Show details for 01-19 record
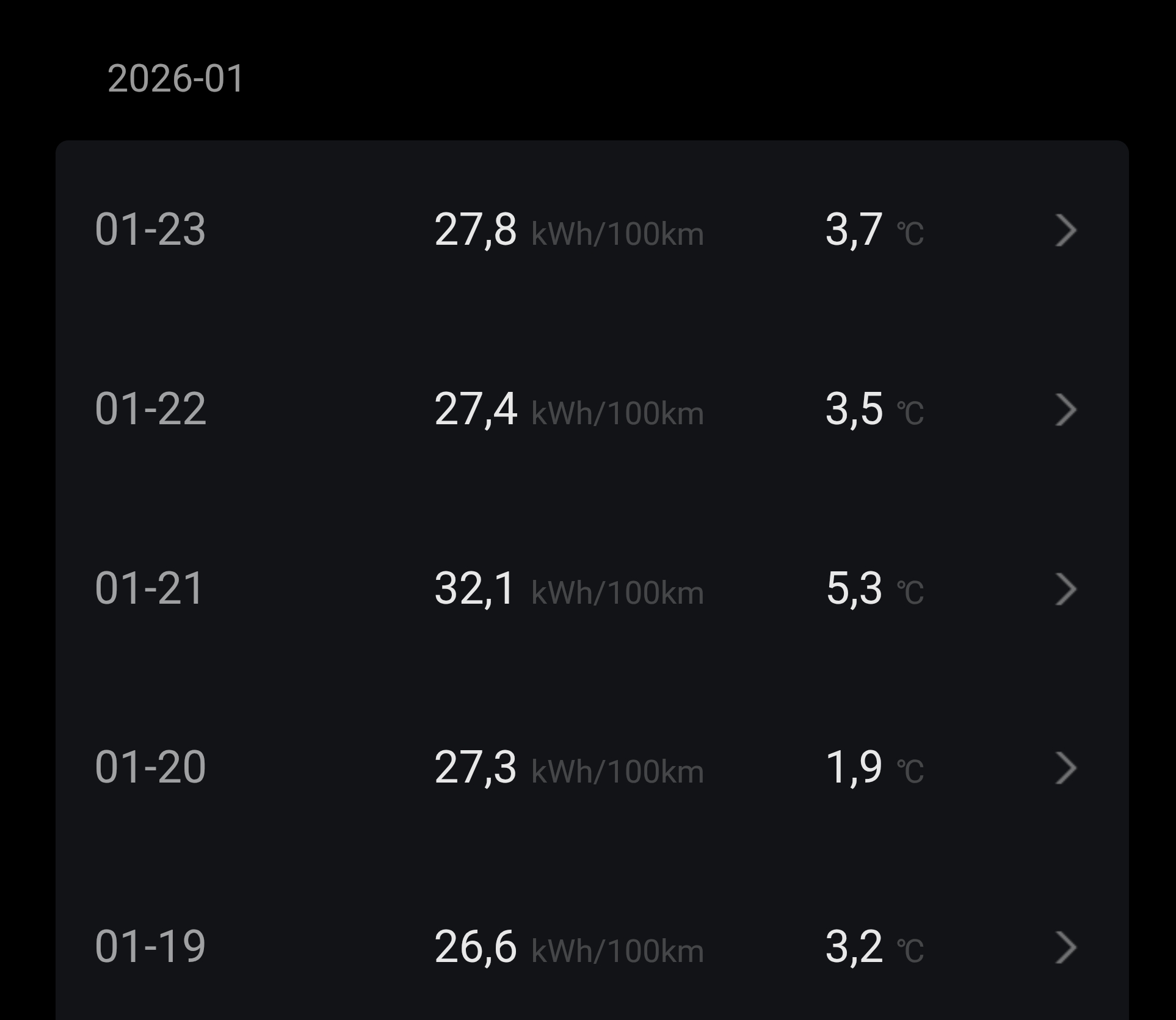 coord(586,947)
